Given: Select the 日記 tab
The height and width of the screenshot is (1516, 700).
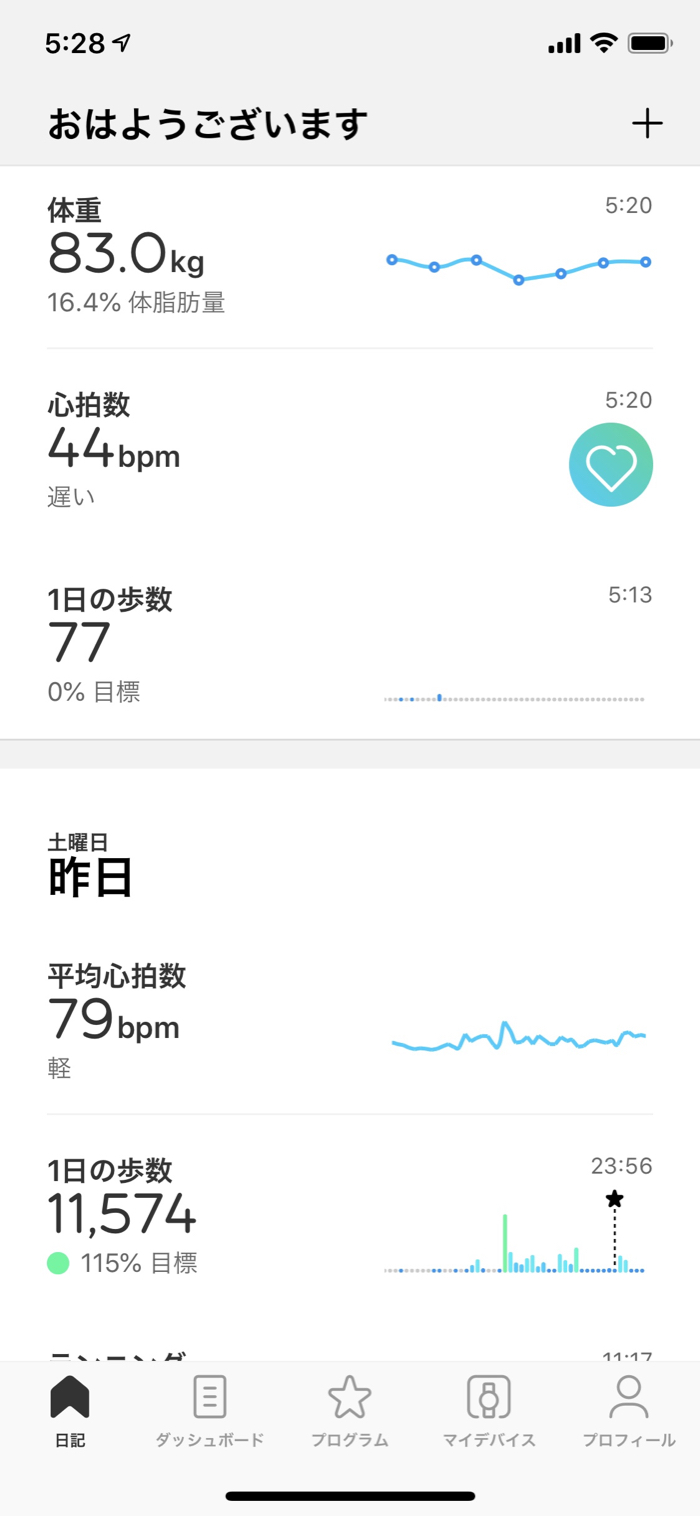Looking at the screenshot, I should [x=70, y=1411].
